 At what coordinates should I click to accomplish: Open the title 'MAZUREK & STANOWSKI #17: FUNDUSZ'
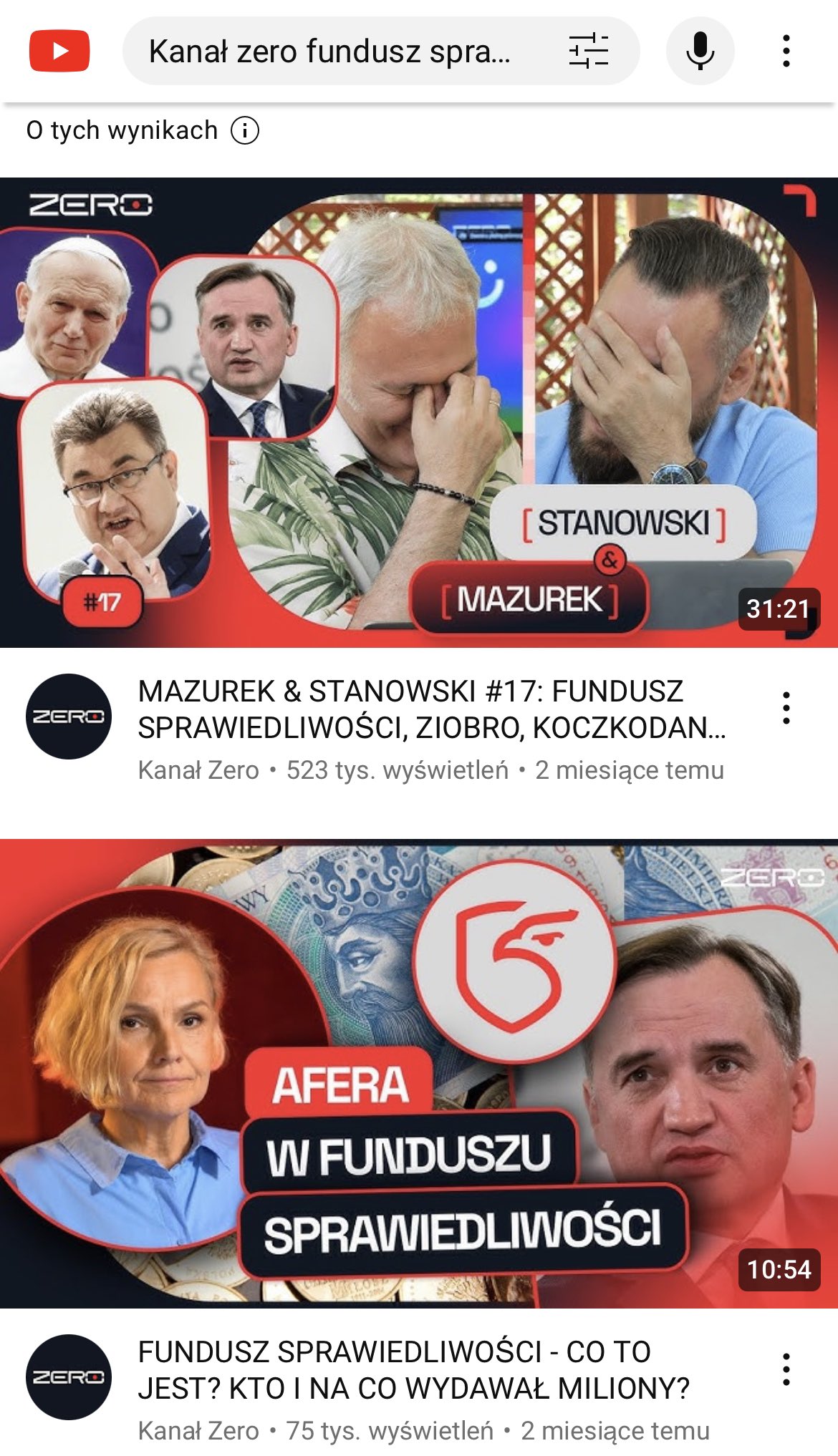click(x=431, y=709)
